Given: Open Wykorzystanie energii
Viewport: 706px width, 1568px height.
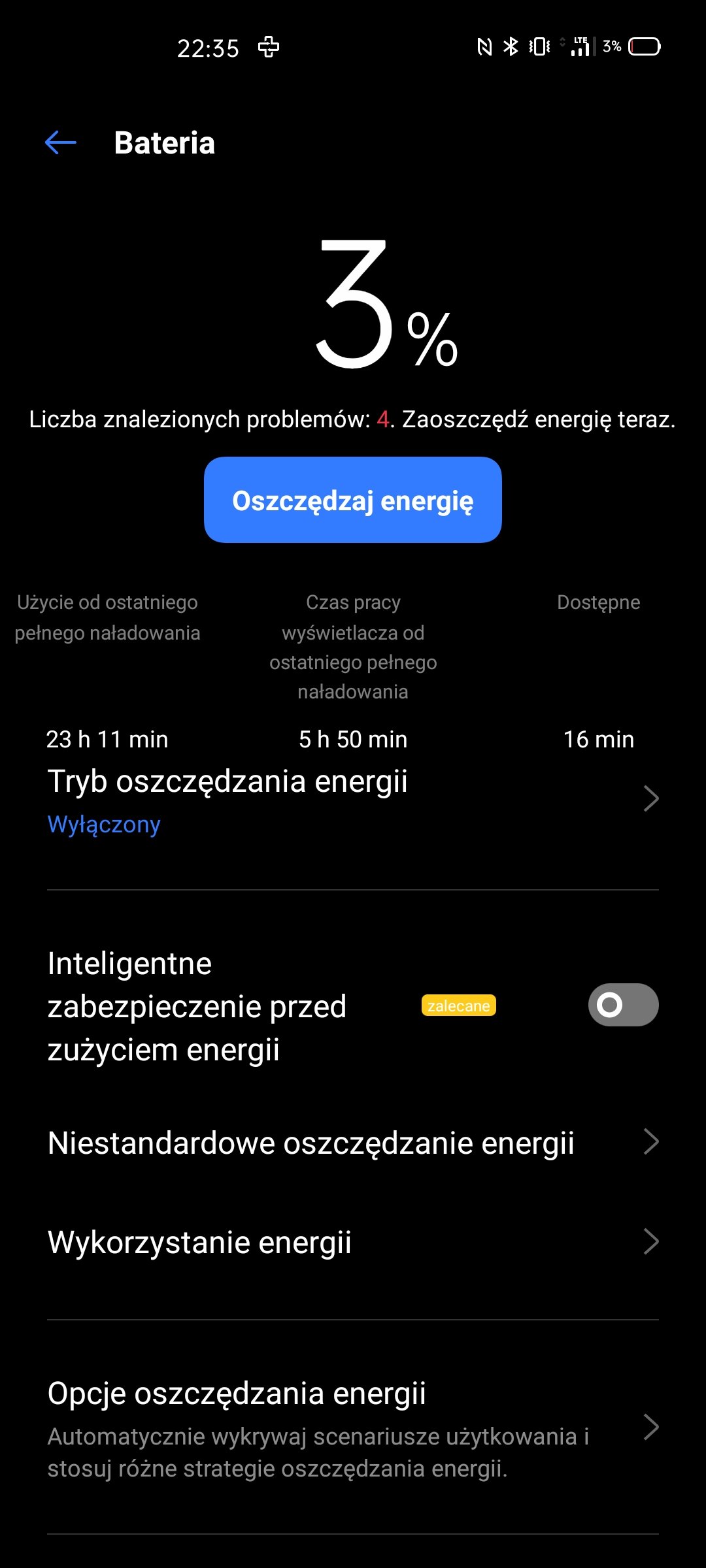Looking at the screenshot, I should (x=353, y=1242).
